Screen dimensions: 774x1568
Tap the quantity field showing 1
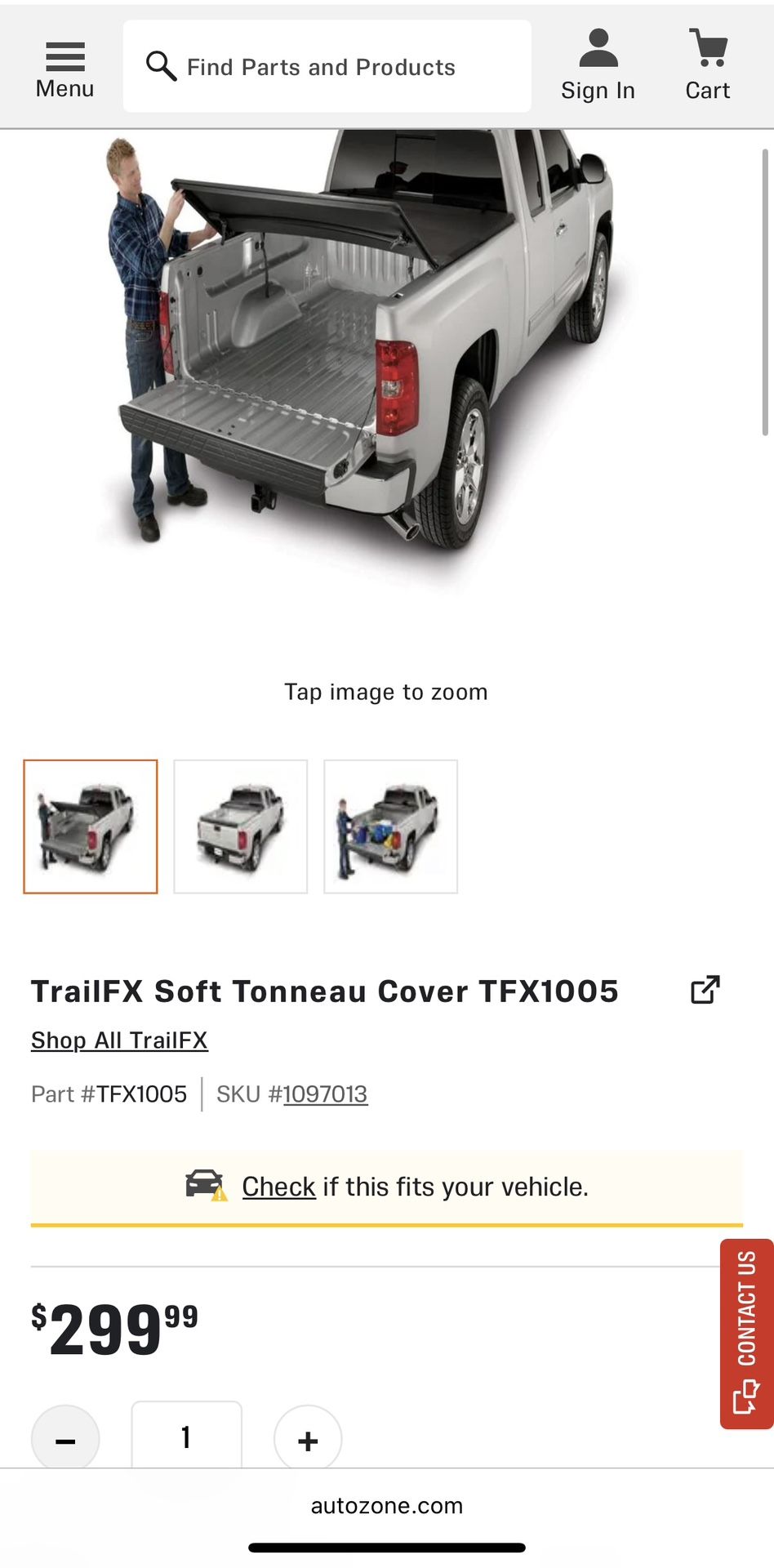pos(186,1437)
